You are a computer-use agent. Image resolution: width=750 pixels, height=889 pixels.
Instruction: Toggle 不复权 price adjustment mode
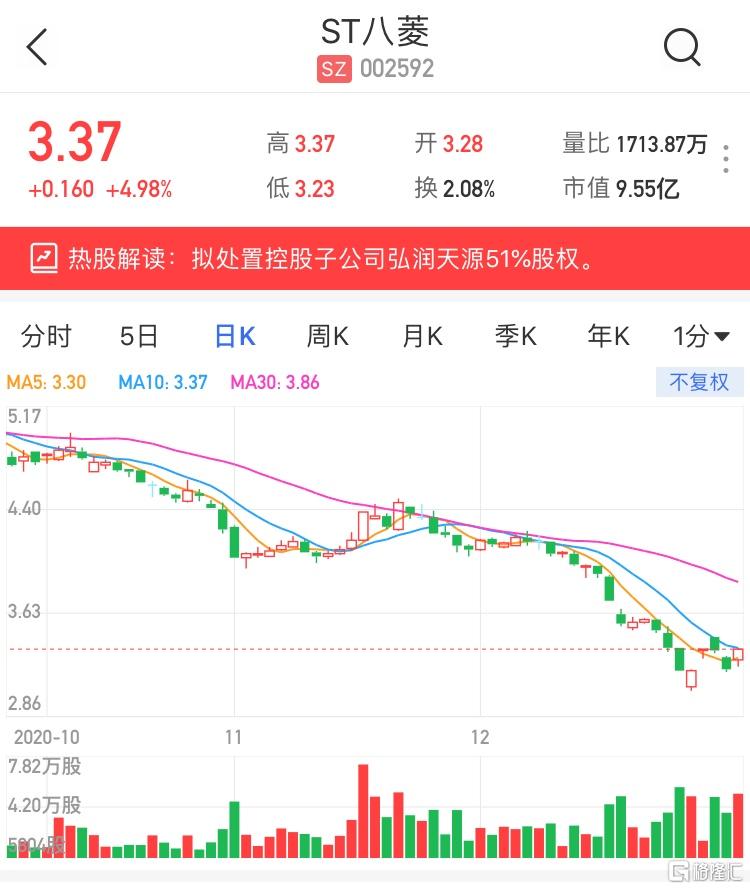699,382
